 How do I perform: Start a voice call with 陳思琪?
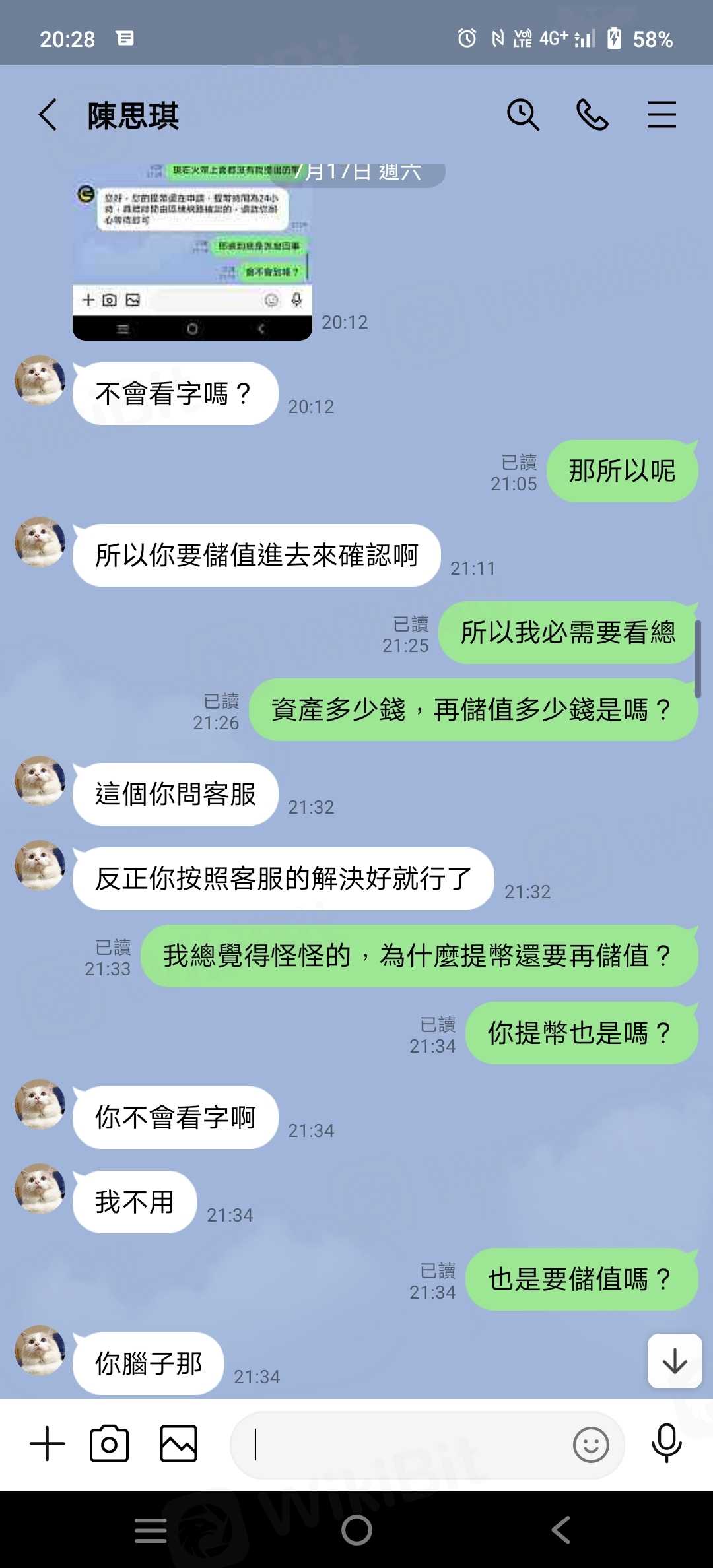592,115
